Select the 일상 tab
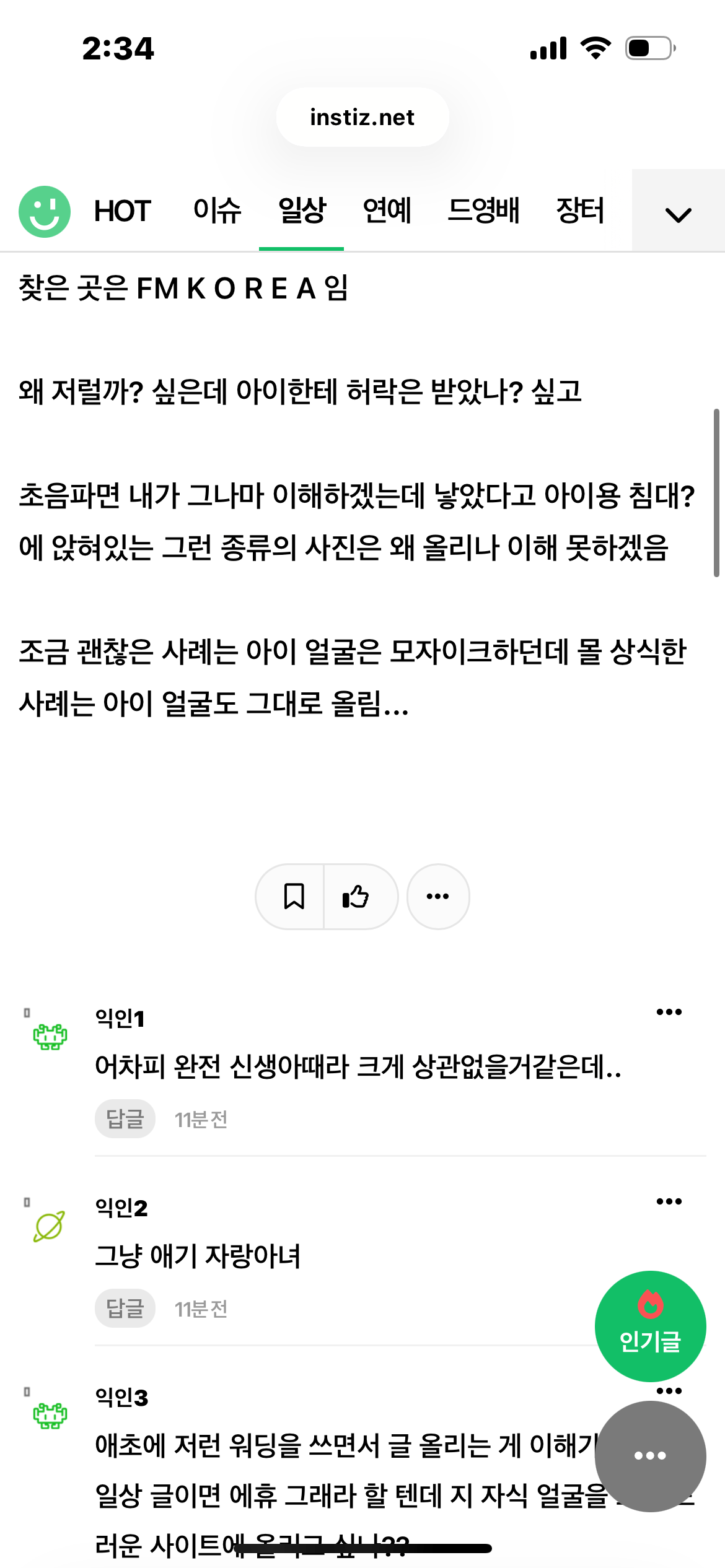Viewport: 725px width, 1568px height. (x=302, y=211)
